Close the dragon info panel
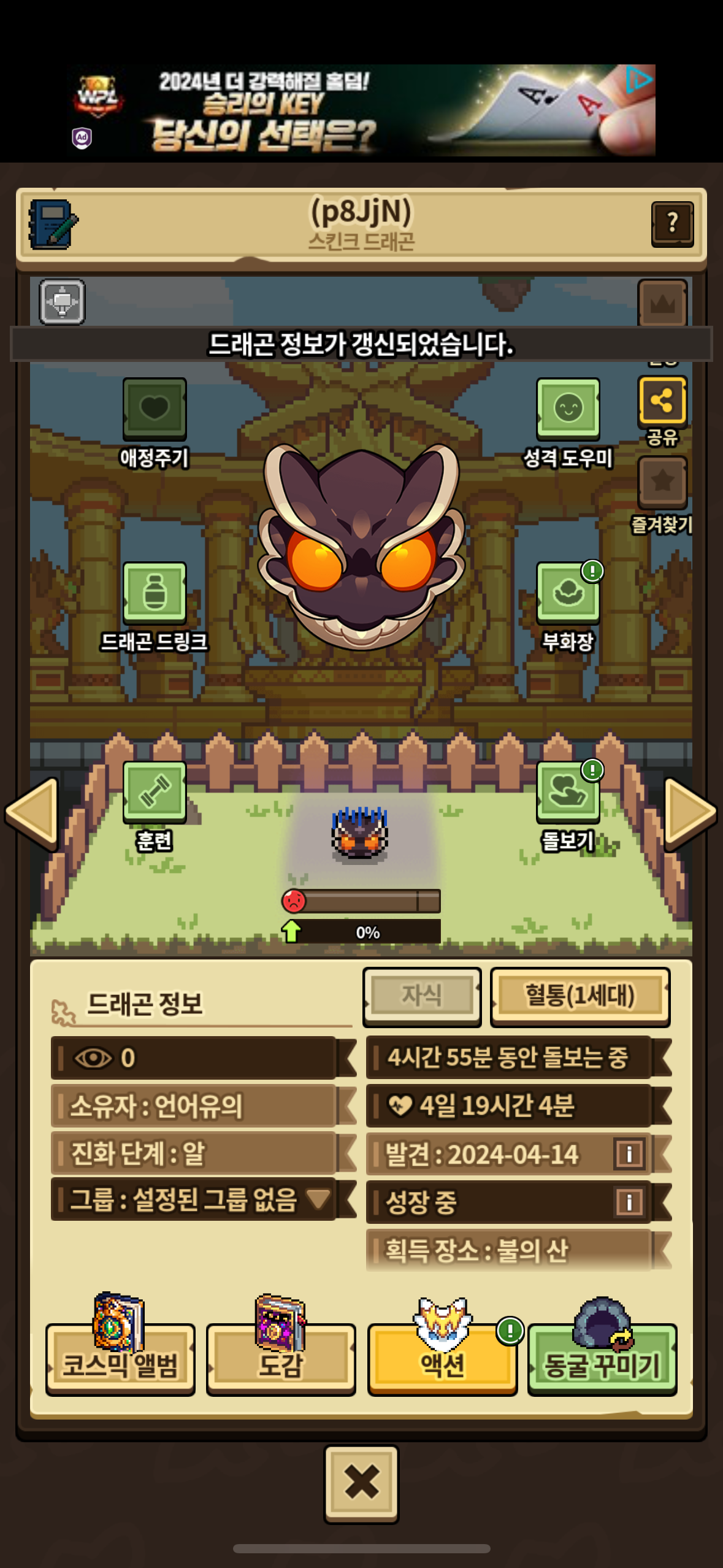This screenshot has height=1568, width=723. click(361, 1483)
